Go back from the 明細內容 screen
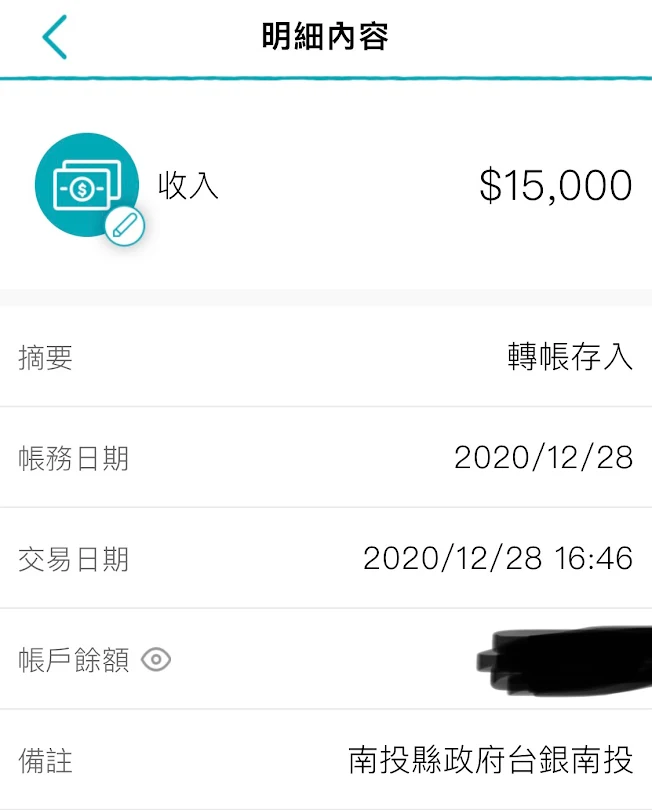 coord(54,38)
